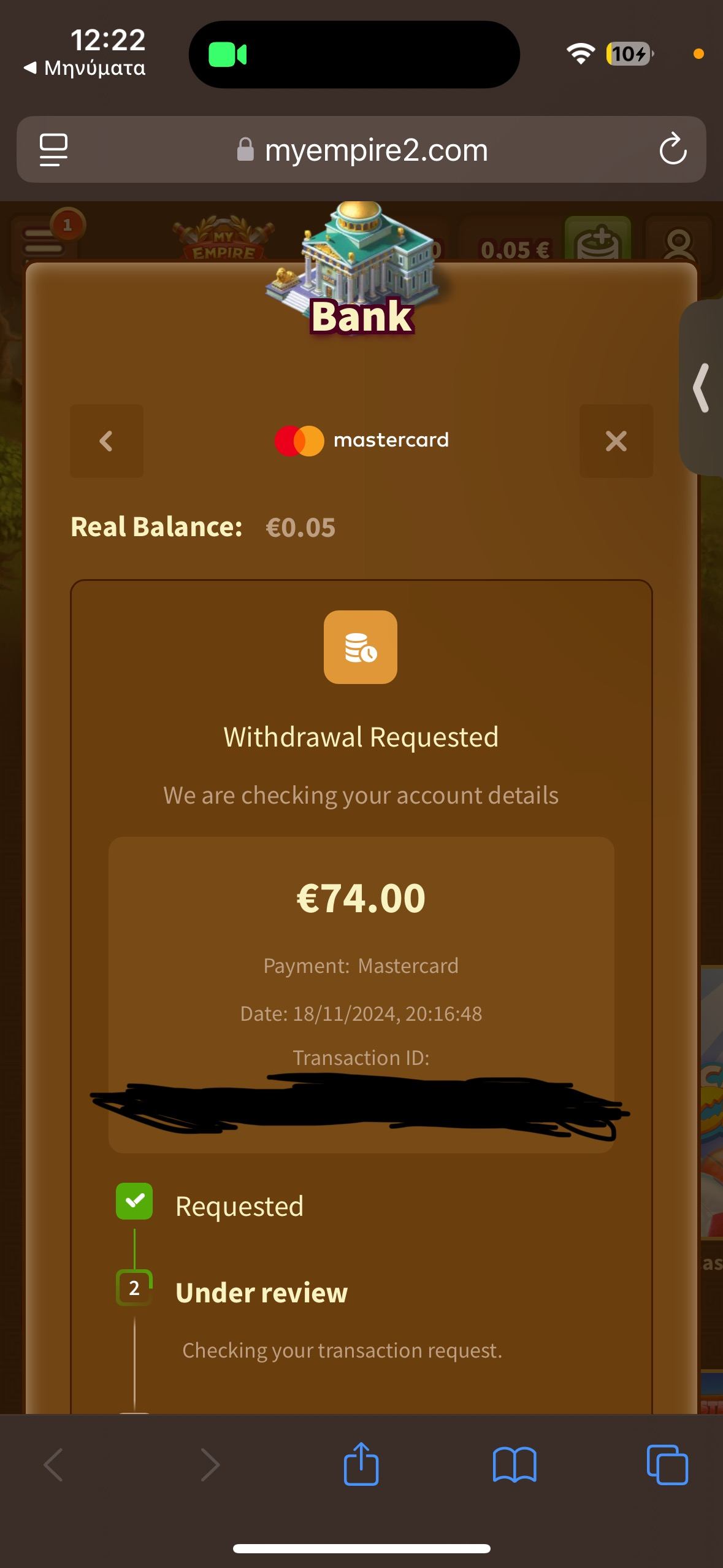Reload the myempire2.com page
Viewport: 723px width, 1568px height.
(673, 149)
